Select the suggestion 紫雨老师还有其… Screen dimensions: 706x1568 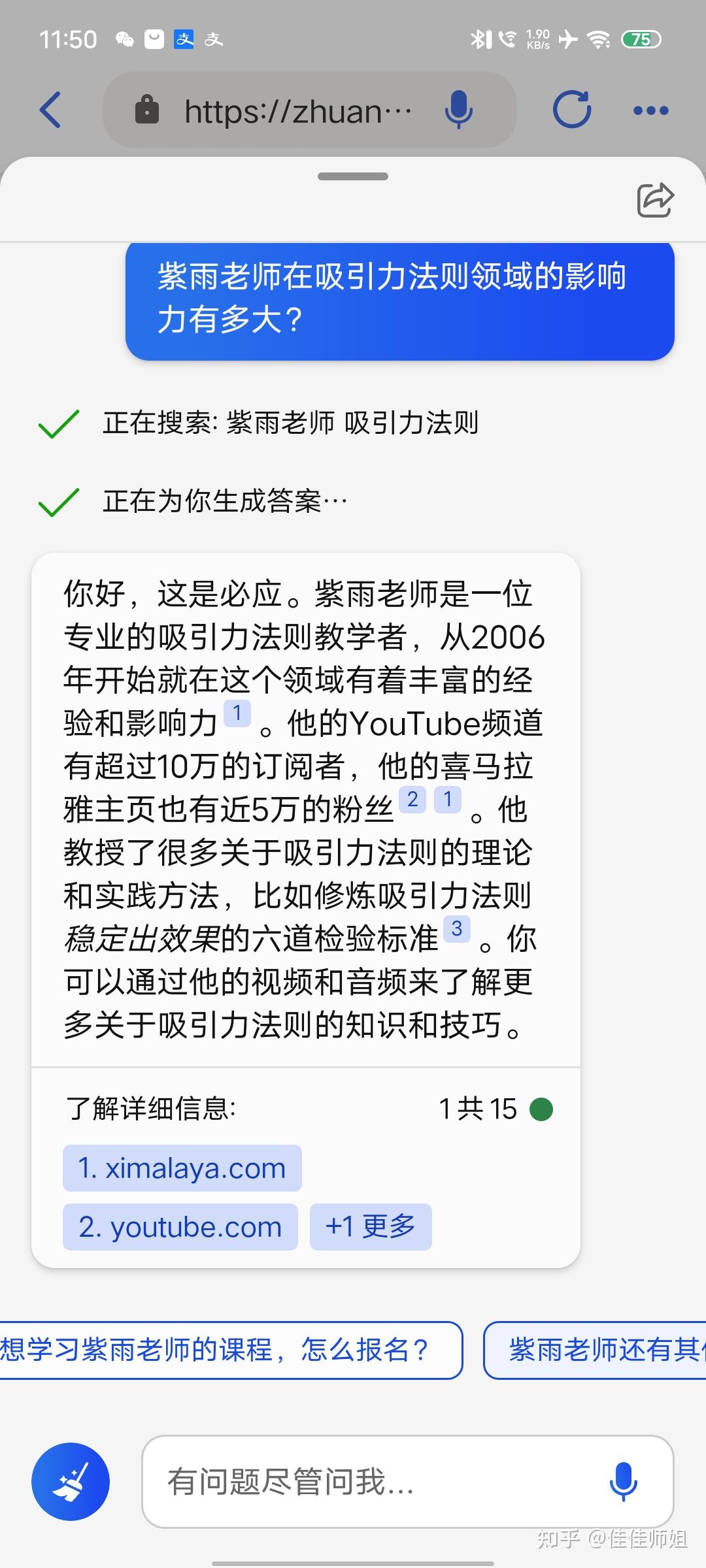595,1350
